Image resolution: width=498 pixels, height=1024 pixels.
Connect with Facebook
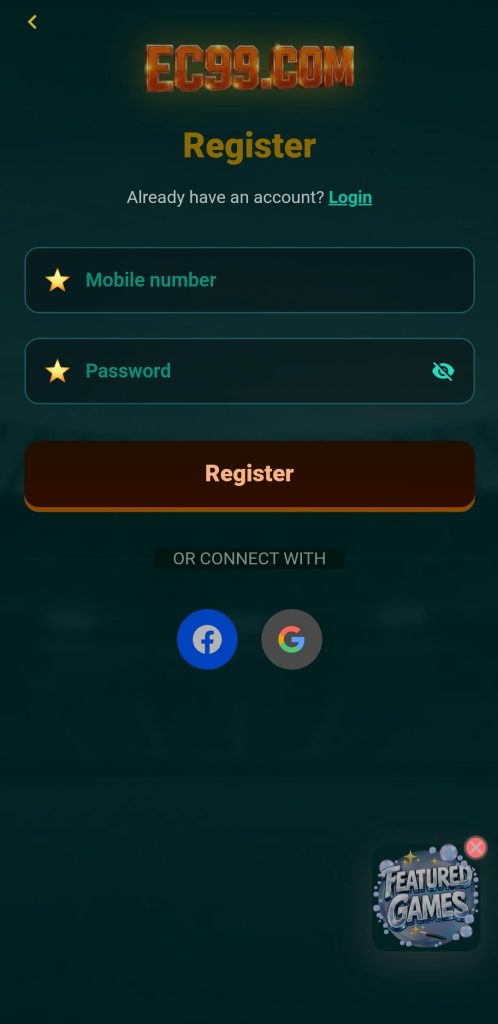point(207,639)
